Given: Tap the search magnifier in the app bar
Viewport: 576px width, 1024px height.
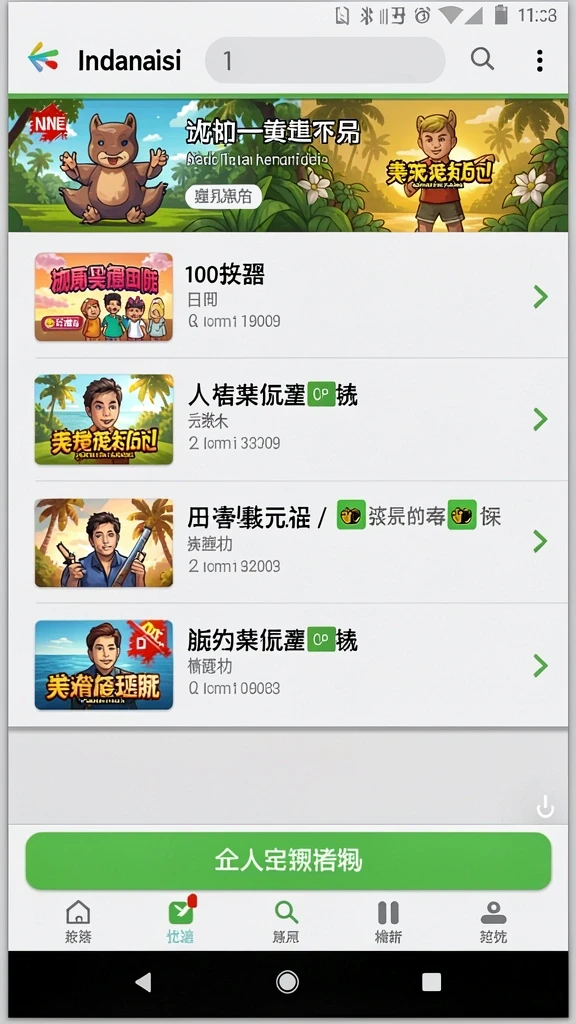Looking at the screenshot, I should pyautogui.click(x=482, y=59).
